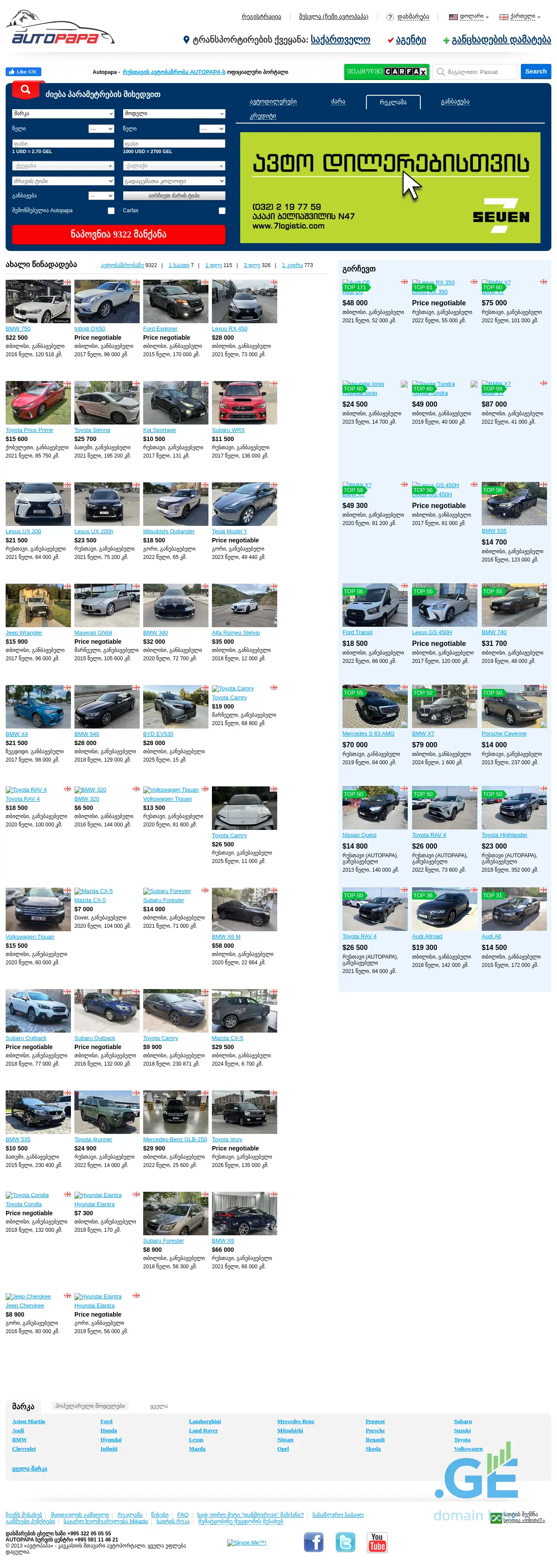Open Mercedes S 63 AMG top listing
Screen dimensions: 557x1568
click(x=368, y=734)
